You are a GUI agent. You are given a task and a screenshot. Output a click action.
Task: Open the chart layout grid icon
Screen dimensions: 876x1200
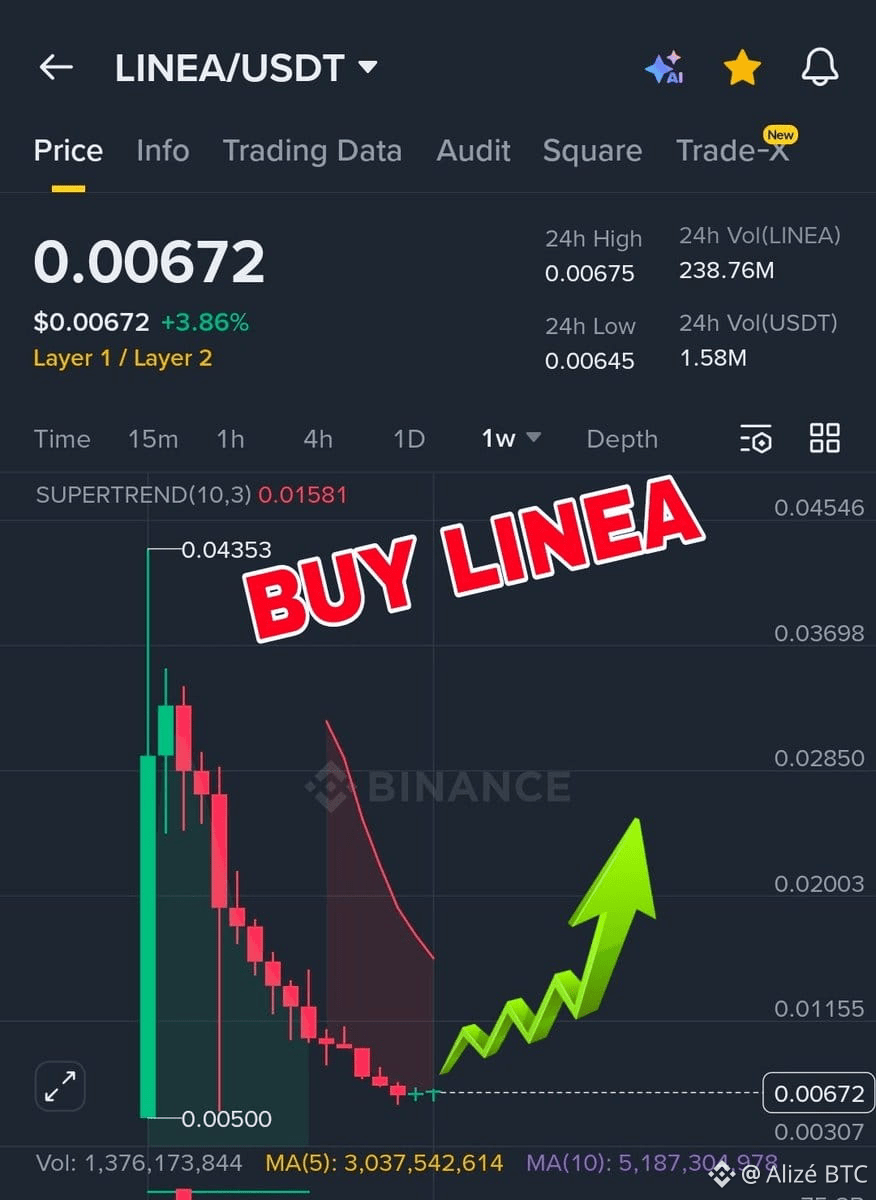tap(824, 438)
